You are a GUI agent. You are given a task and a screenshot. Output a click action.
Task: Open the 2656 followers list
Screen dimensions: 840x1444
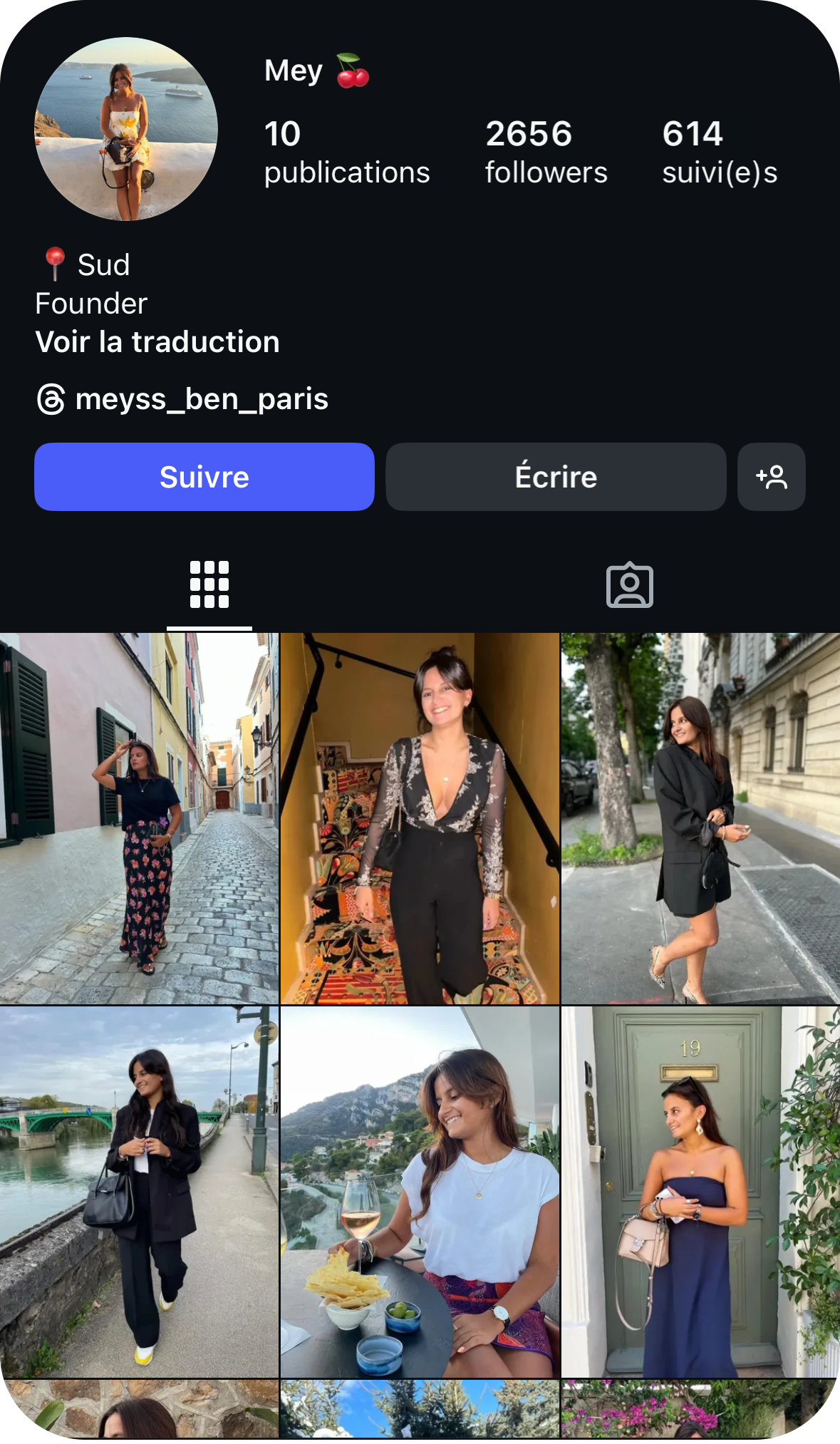click(x=546, y=153)
